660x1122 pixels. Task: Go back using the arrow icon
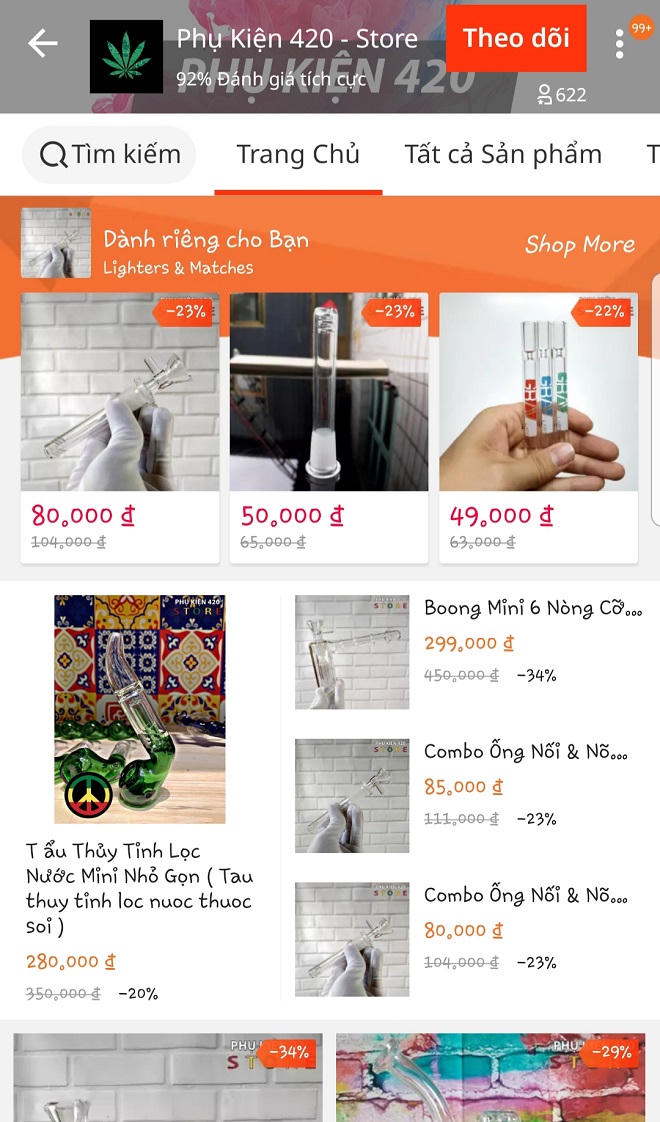point(43,43)
